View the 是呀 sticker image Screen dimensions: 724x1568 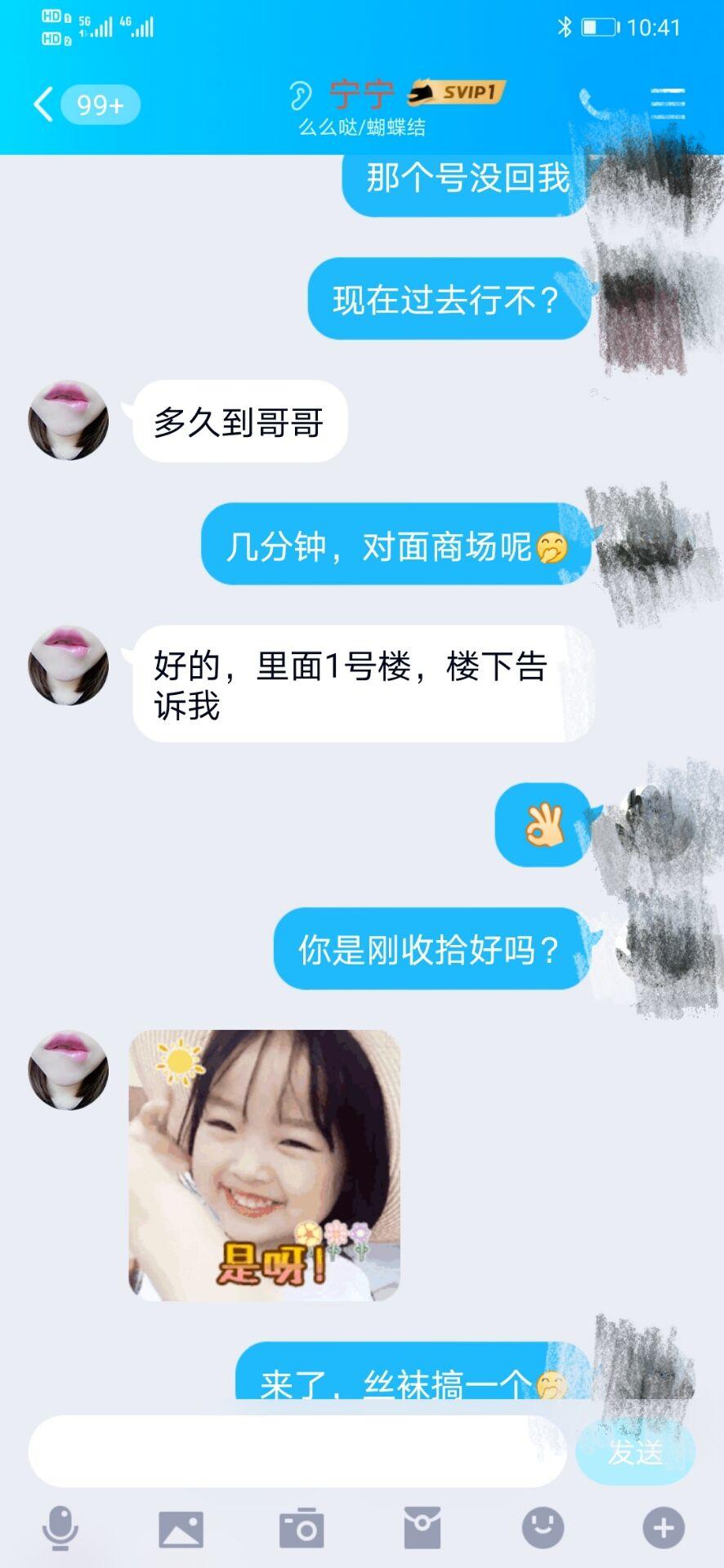pyautogui.click(x=264, y=1165)
